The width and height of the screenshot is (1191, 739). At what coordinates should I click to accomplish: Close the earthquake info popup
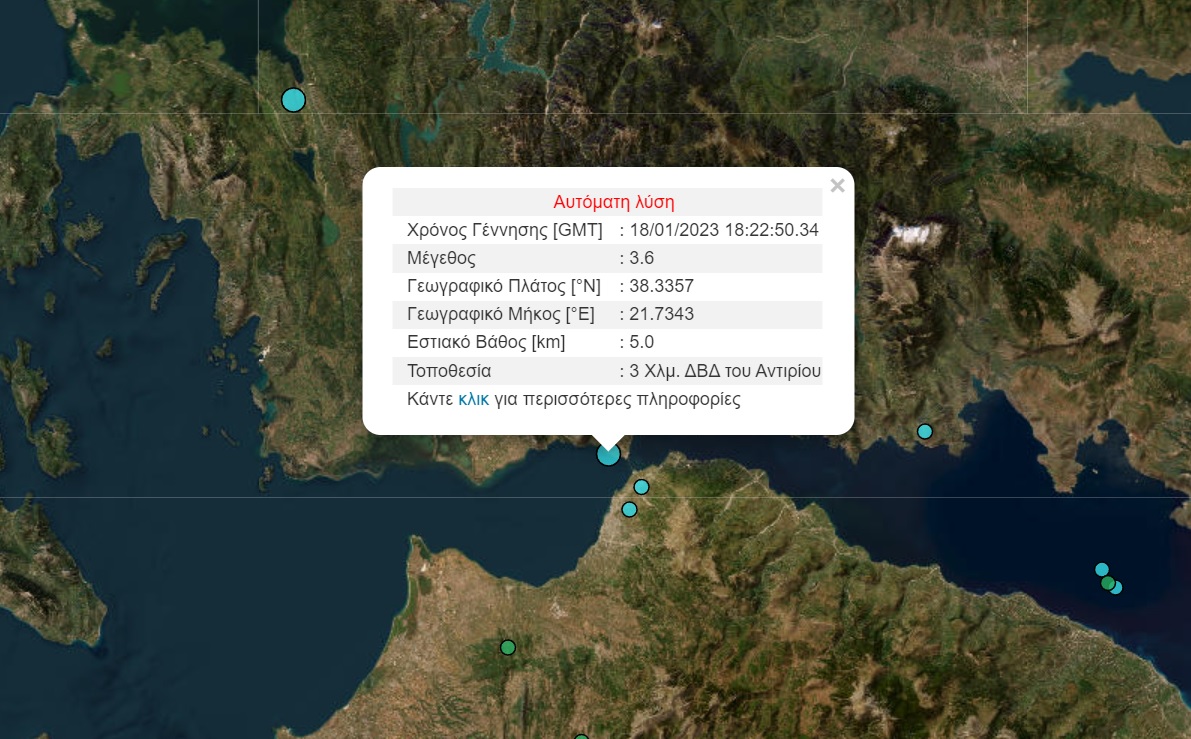click(837, 186)
